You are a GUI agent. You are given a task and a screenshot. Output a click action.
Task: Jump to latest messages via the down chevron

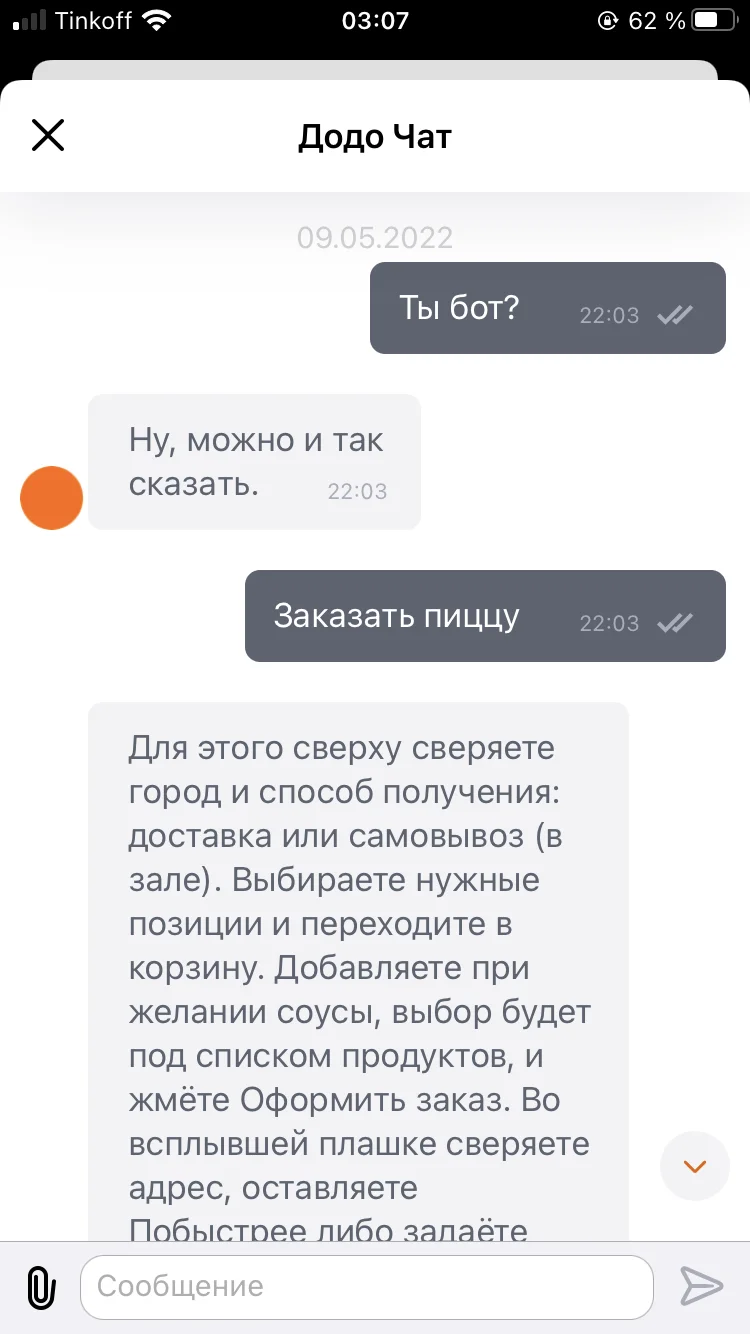pos(694,1166)
